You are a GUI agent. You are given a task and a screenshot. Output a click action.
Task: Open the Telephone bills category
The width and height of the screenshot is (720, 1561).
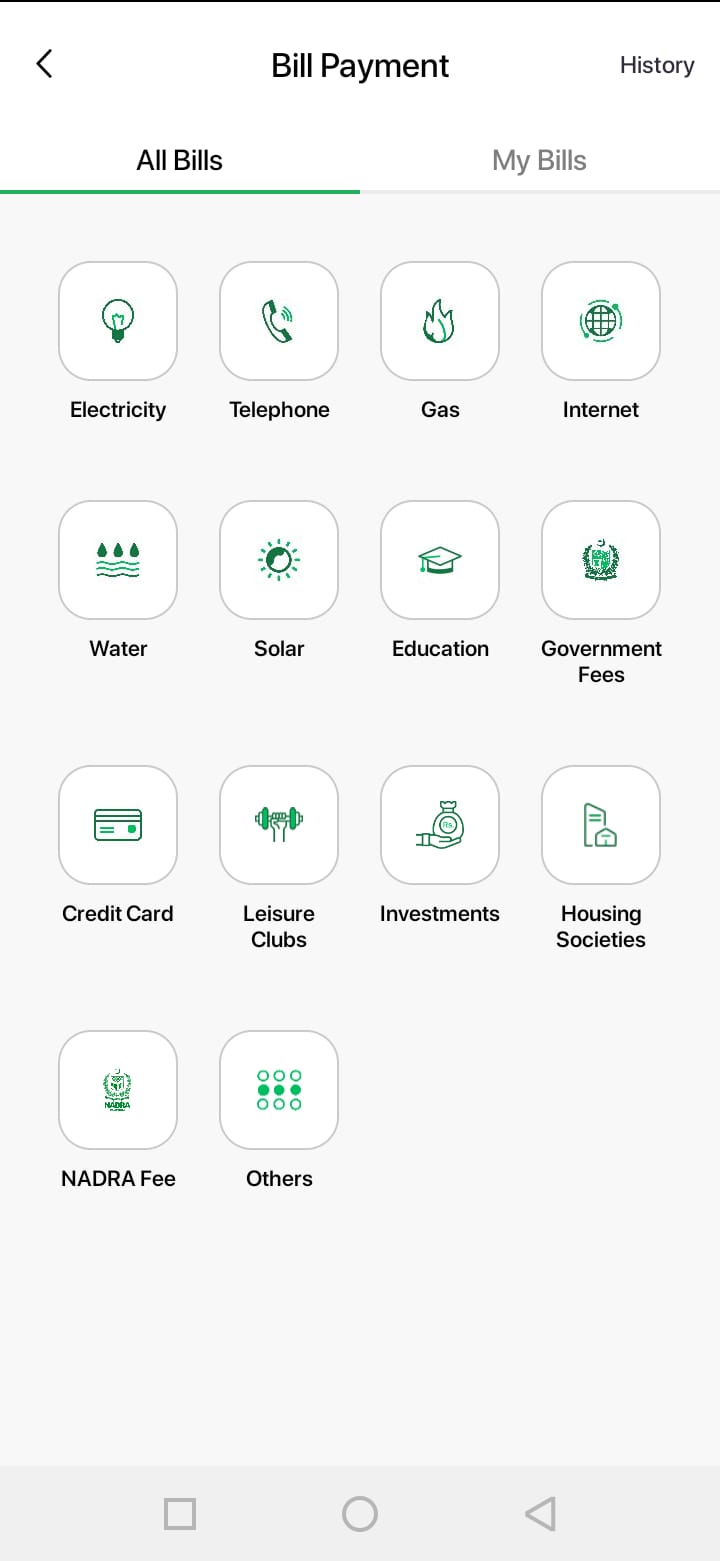point(278,320)
